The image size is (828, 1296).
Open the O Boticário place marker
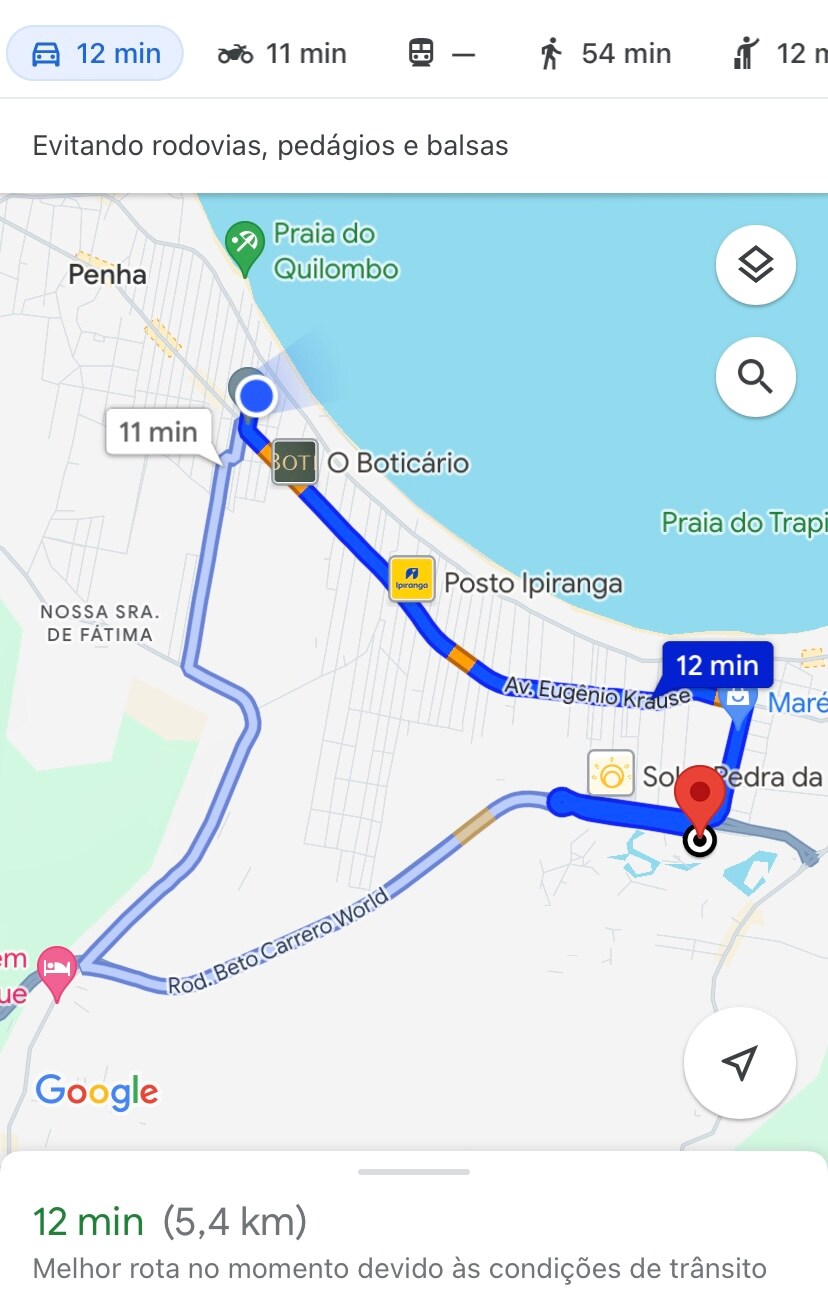[295, 462]
